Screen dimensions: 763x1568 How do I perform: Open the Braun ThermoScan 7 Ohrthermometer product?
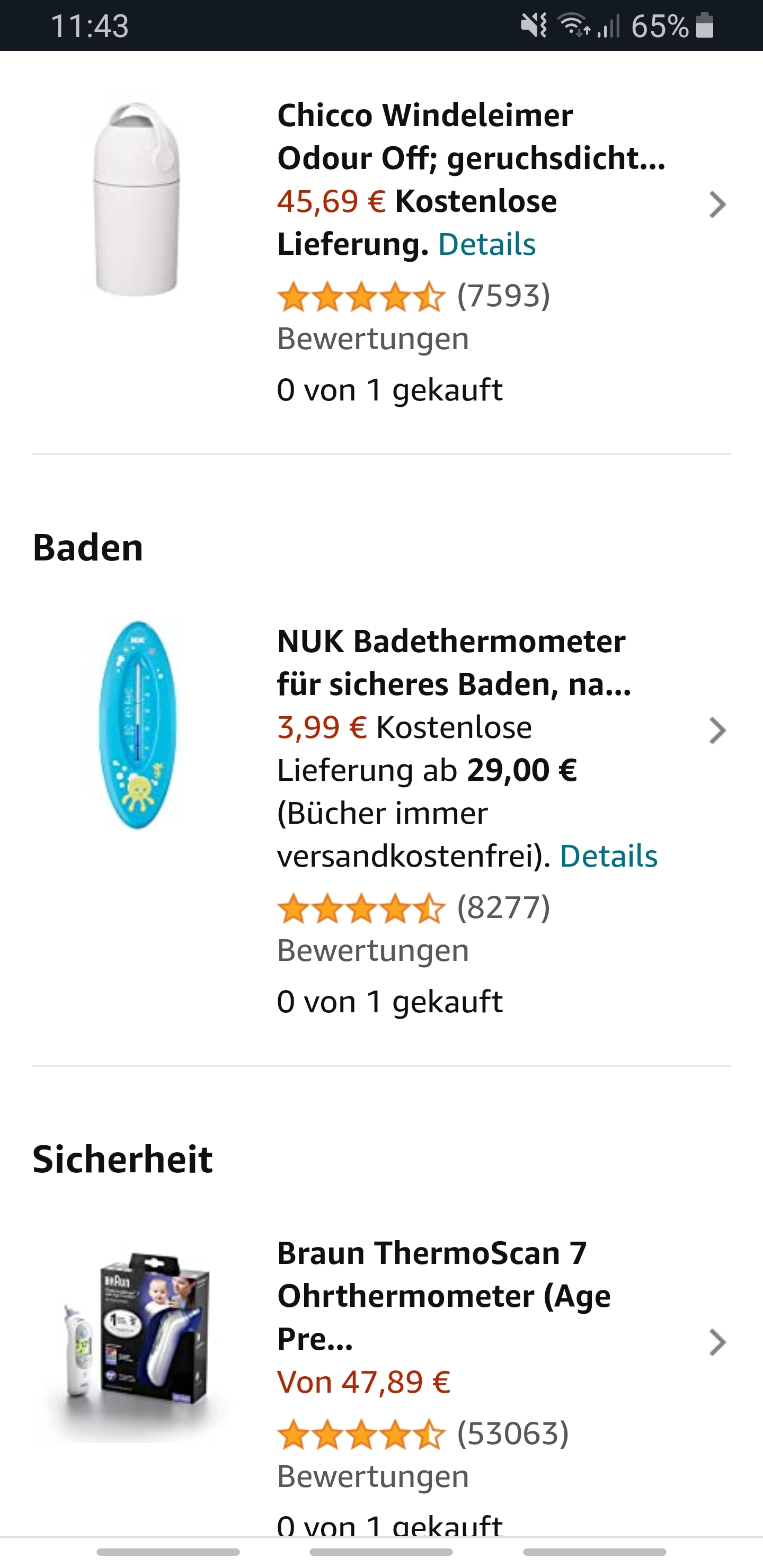[x=444, y=1296]
